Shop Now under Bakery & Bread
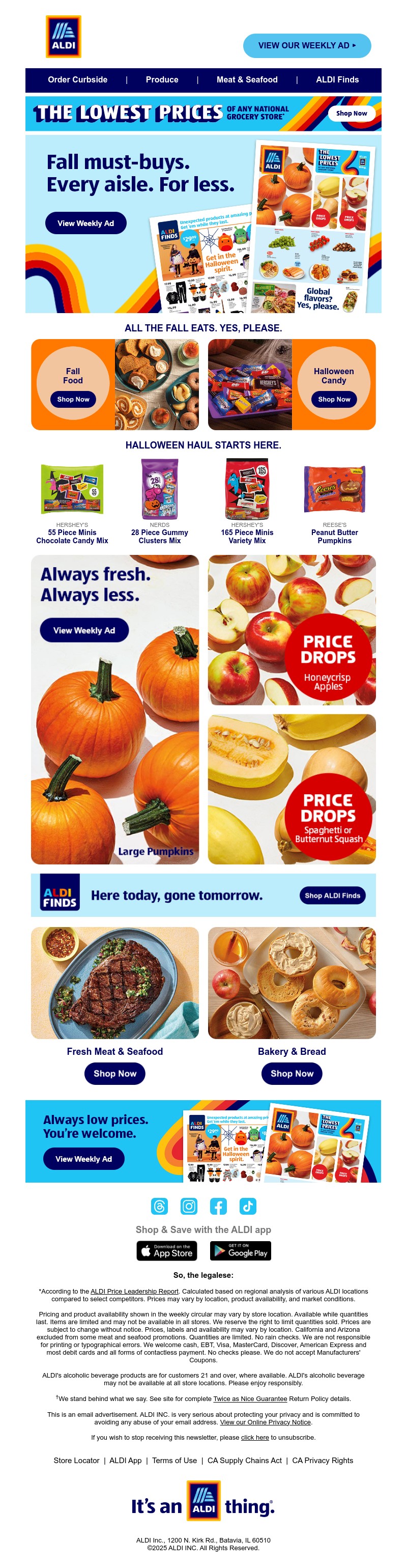407x1568 pixels. pos(292,1074)
